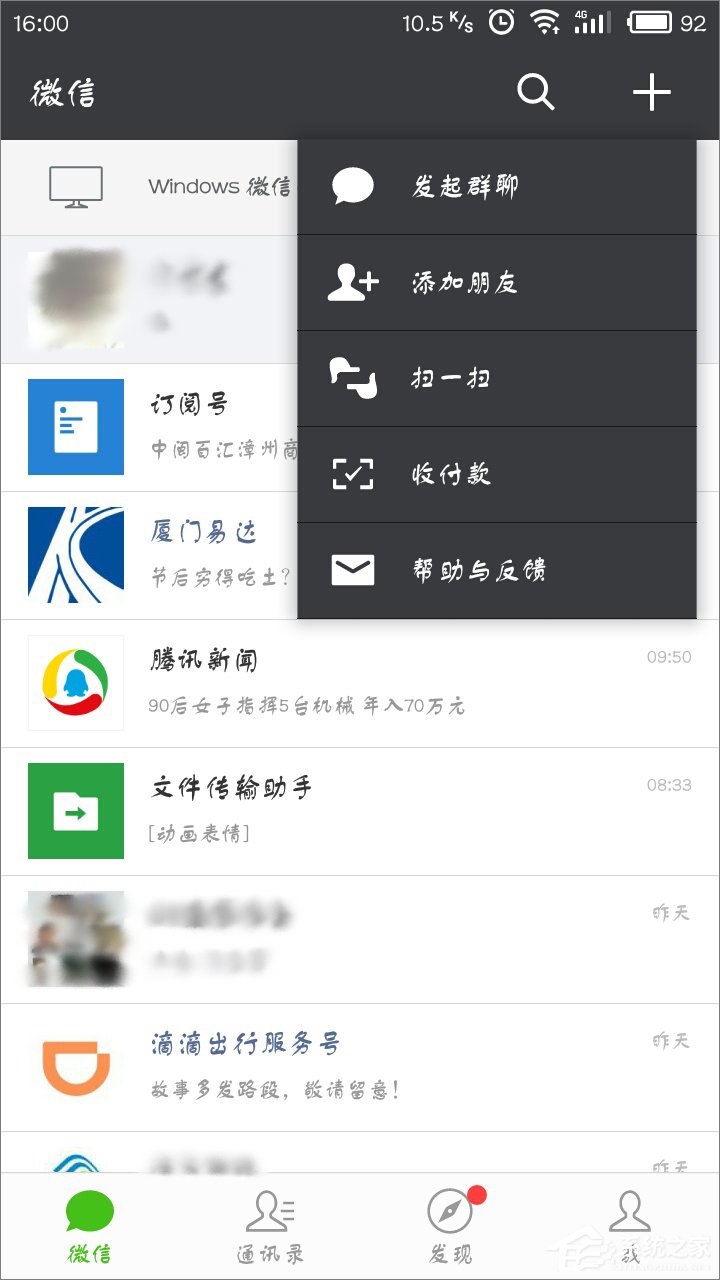Screen dimensions: 720x1280
Task: Open 文件传输助手 via its green folder icon
Action: point(75,810)
